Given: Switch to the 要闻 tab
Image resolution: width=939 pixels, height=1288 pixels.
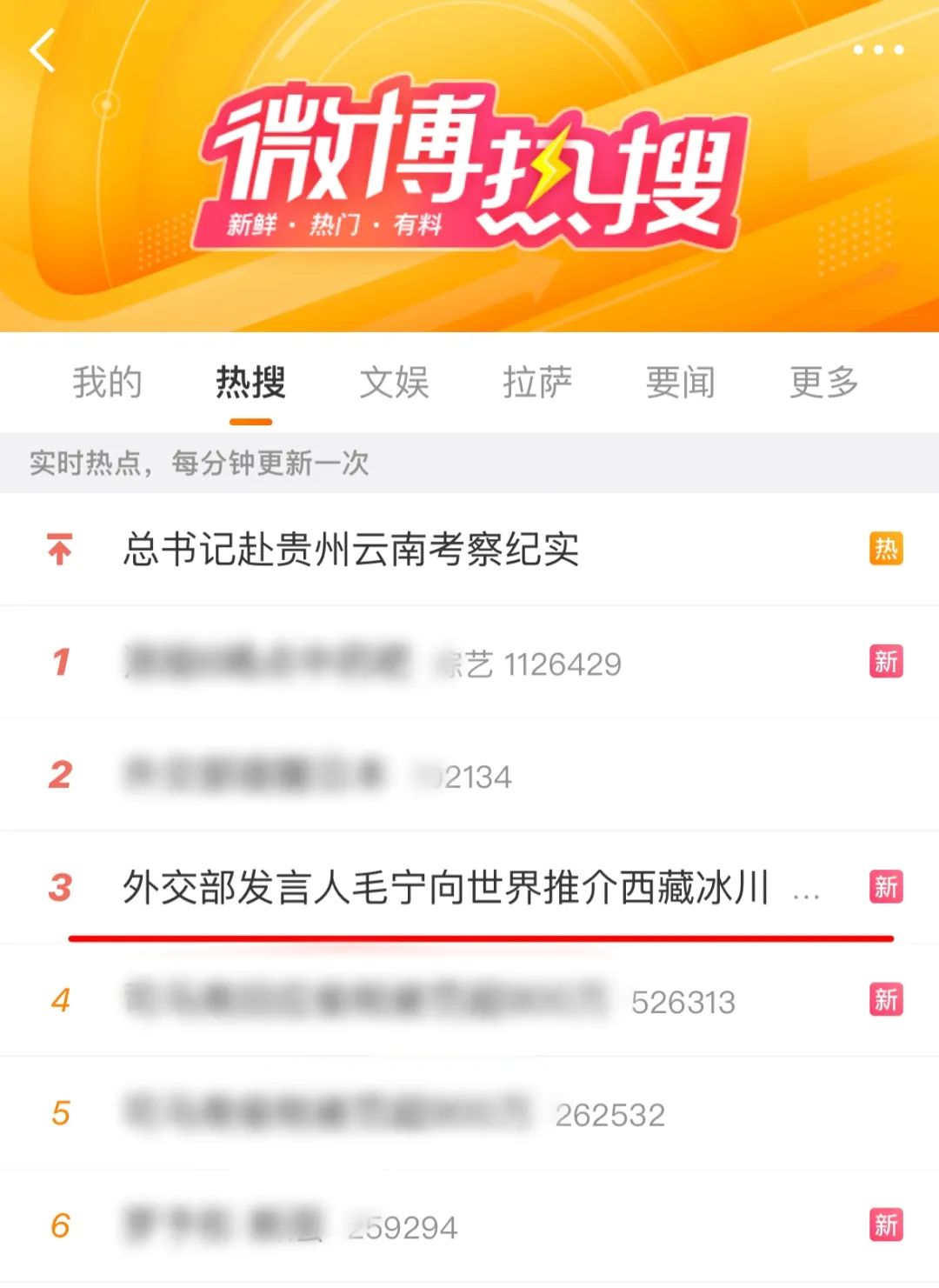Looking at the screenshot, I should pos(681,383).
